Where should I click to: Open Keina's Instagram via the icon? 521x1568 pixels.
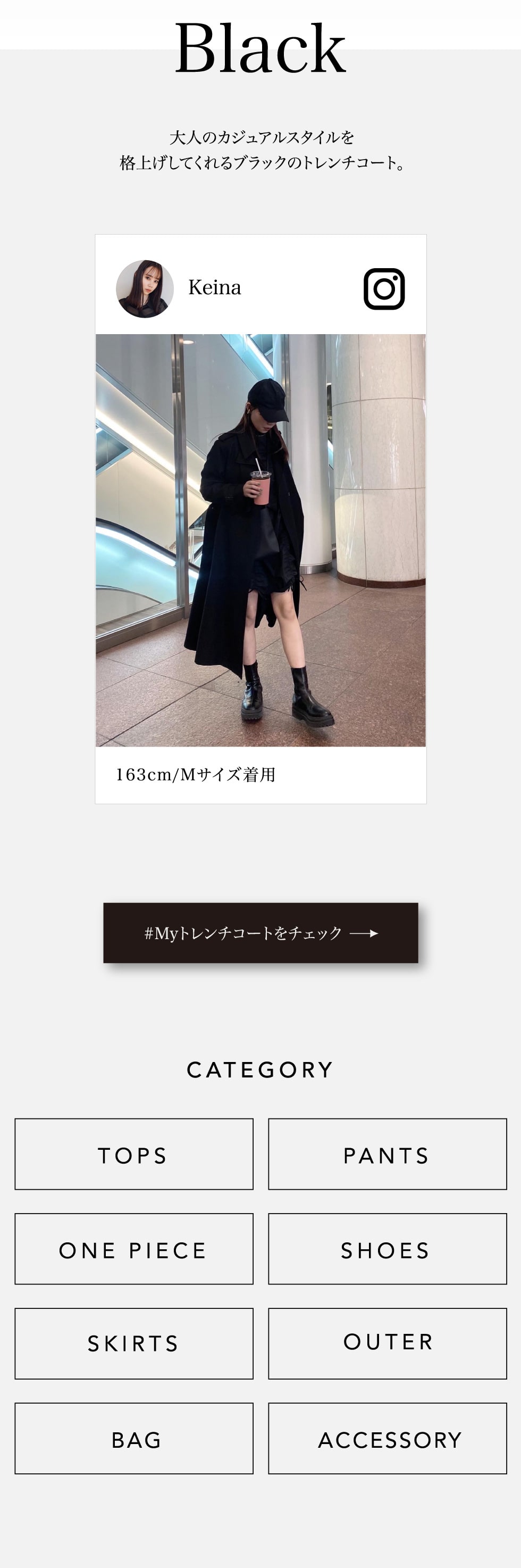(384, 288)
